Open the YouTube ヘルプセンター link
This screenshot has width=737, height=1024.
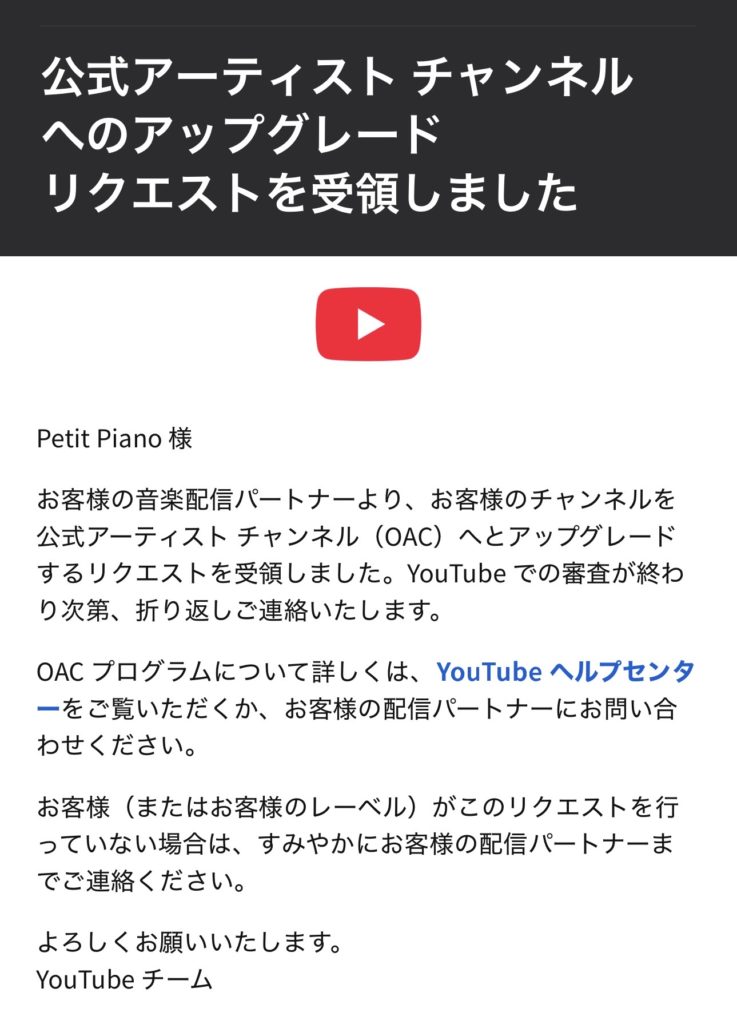[x=565, y=670]
